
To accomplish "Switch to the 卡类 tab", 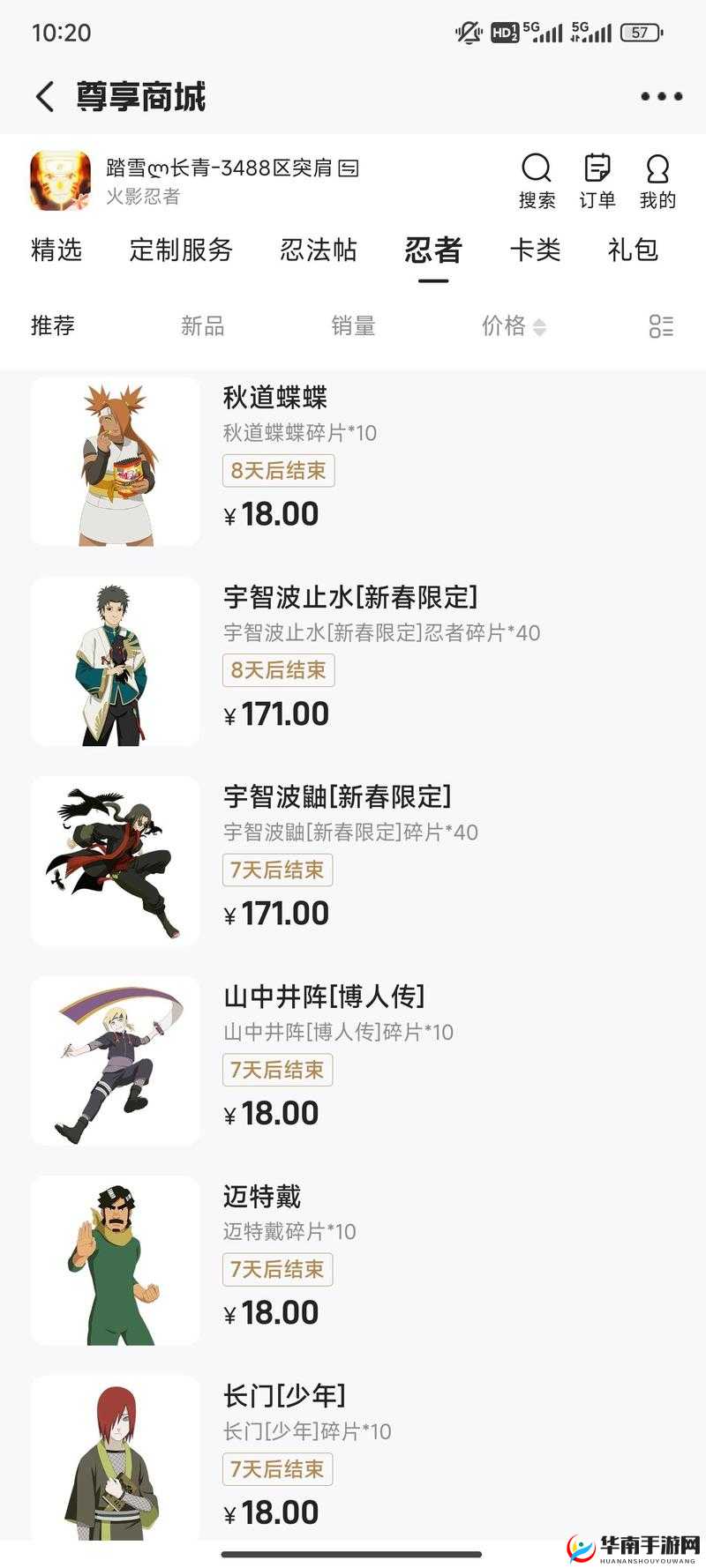I will pyautogui.click(x=535, y=250).
